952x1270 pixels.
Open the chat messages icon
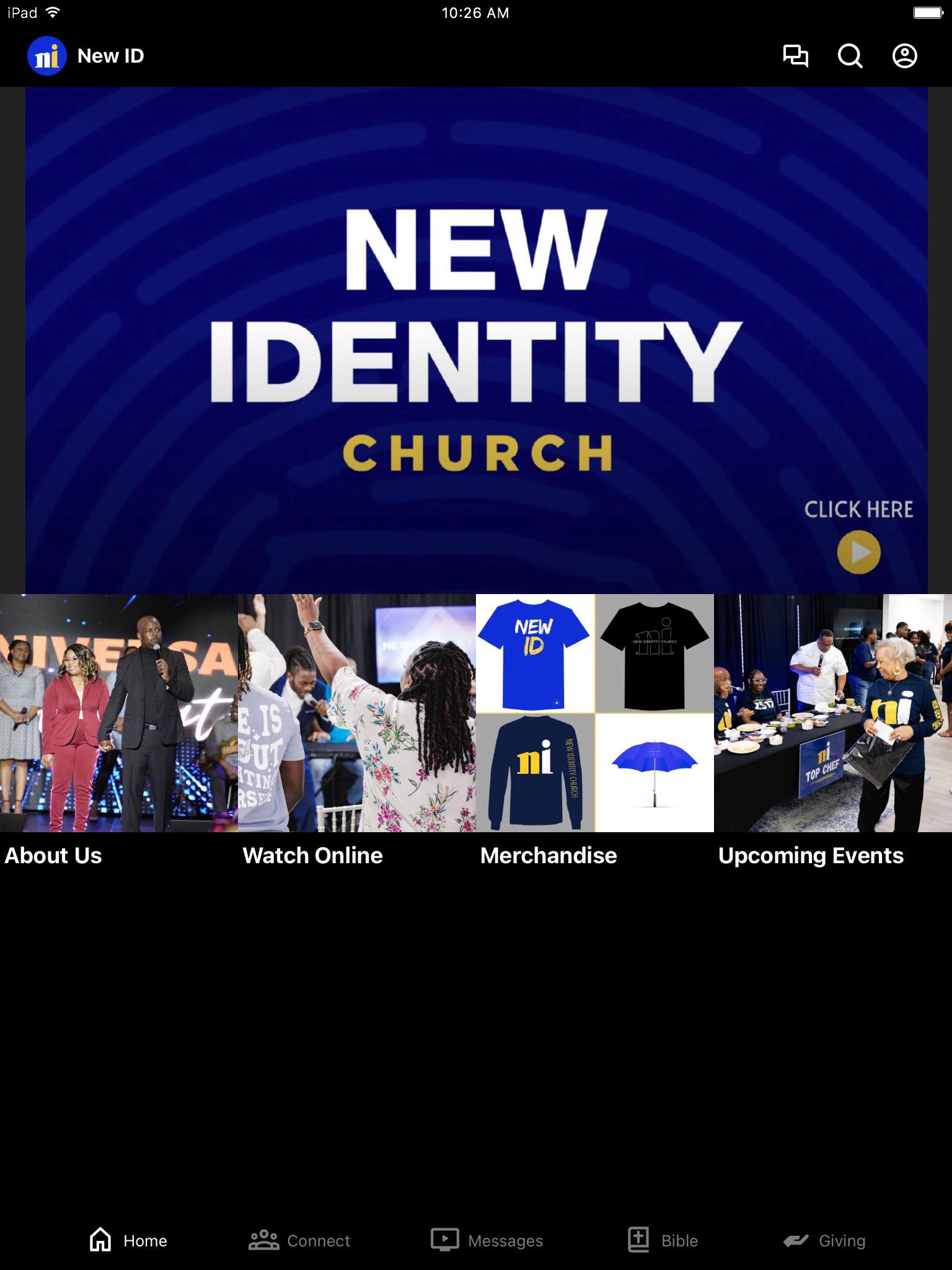click(x=795, y=56)
